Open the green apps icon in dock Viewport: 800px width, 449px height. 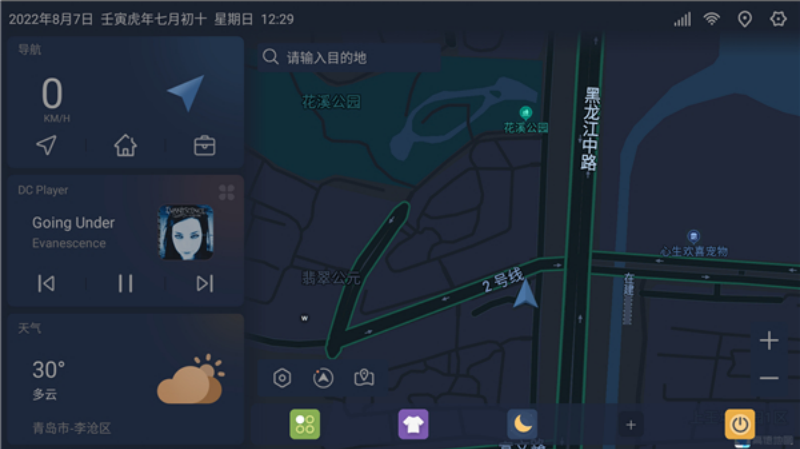[x=305, y=424]
